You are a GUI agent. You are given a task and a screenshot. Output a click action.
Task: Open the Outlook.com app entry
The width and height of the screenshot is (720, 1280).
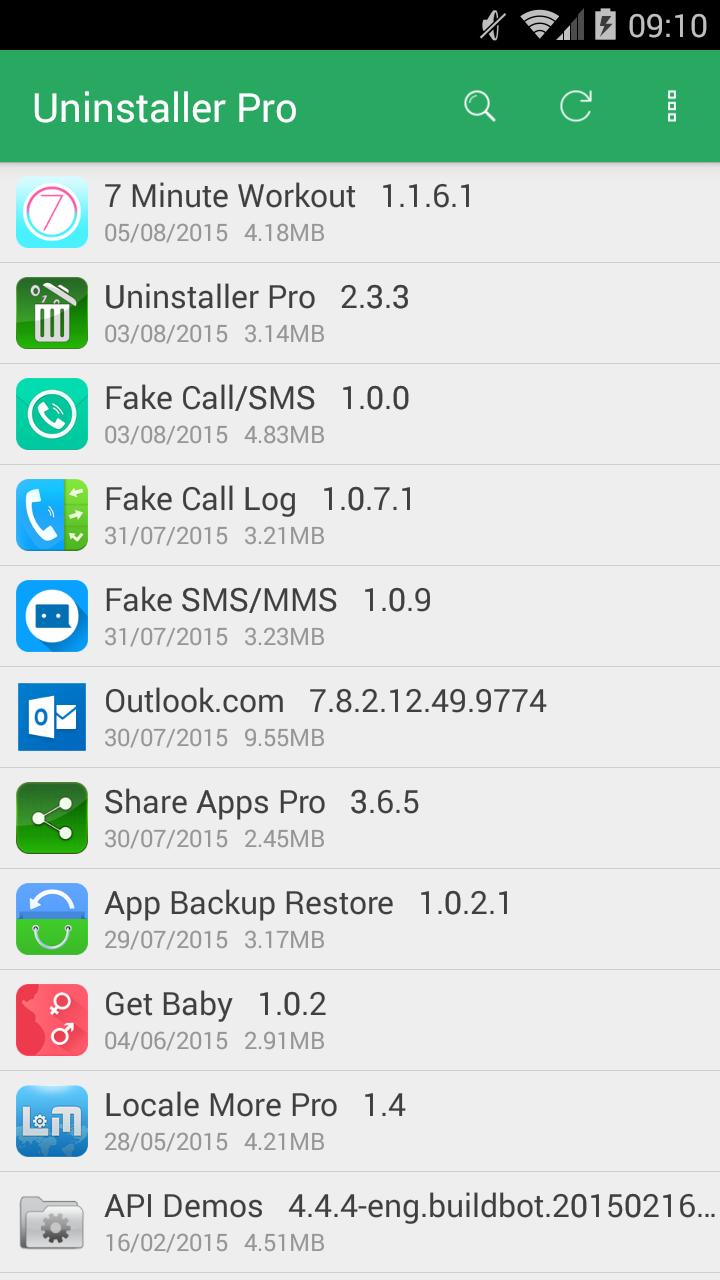point(360,717)
